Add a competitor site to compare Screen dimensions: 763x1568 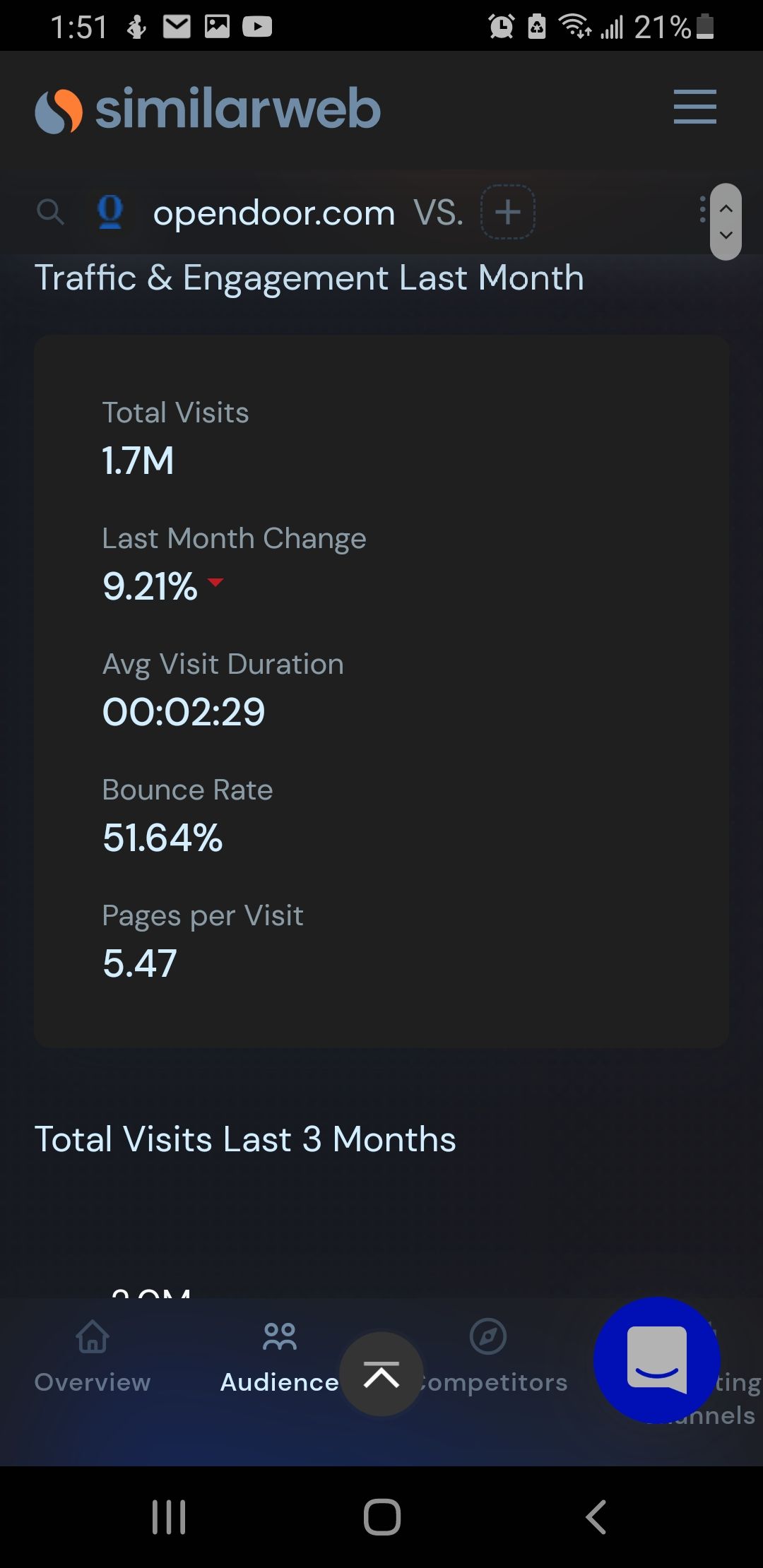pyautogui.click(x=508, y=212)
